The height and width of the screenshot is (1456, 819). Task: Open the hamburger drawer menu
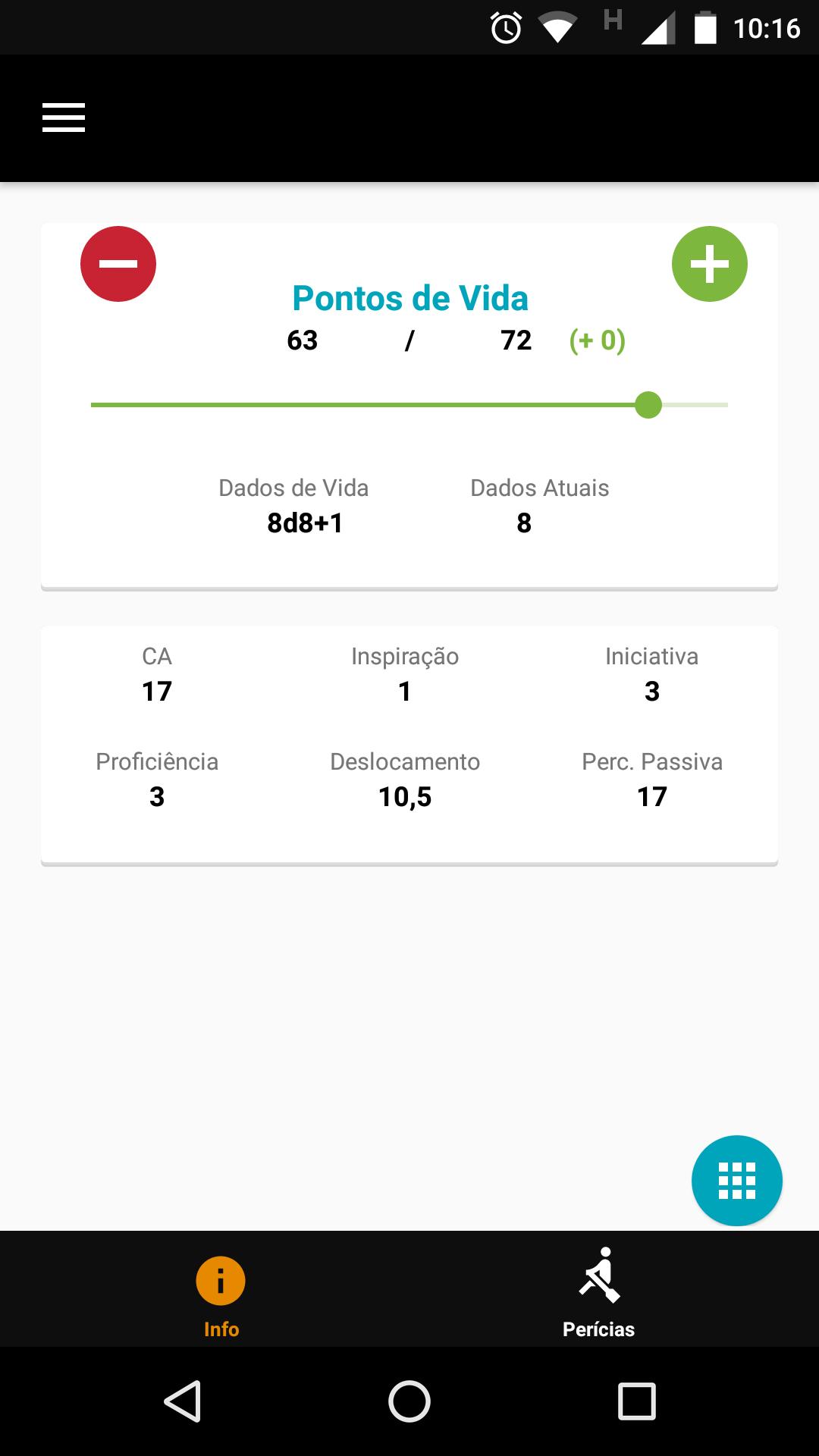[64, 118]
